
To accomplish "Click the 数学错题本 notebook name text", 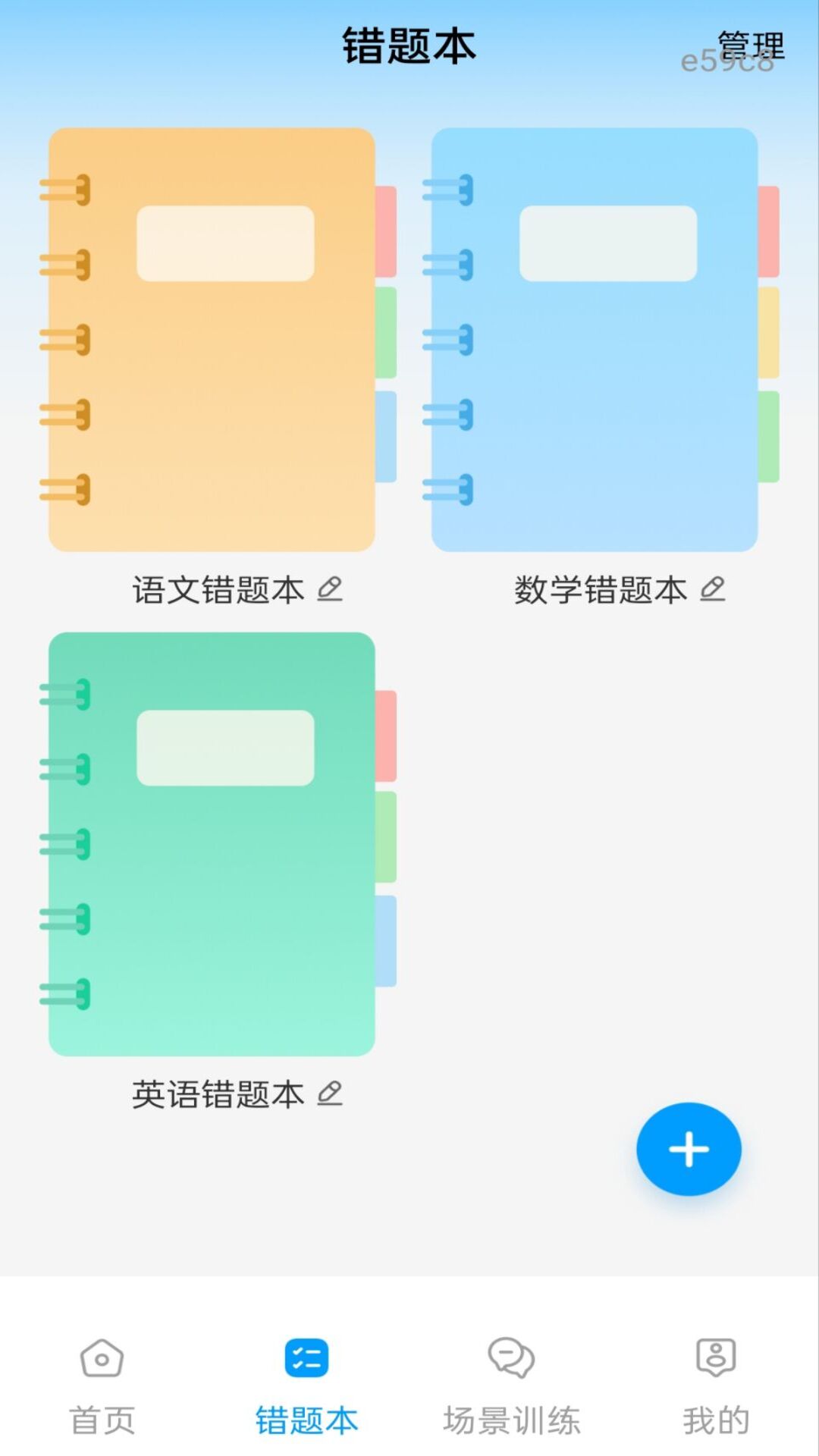I will pyautogui.click(x=599, y=590).
